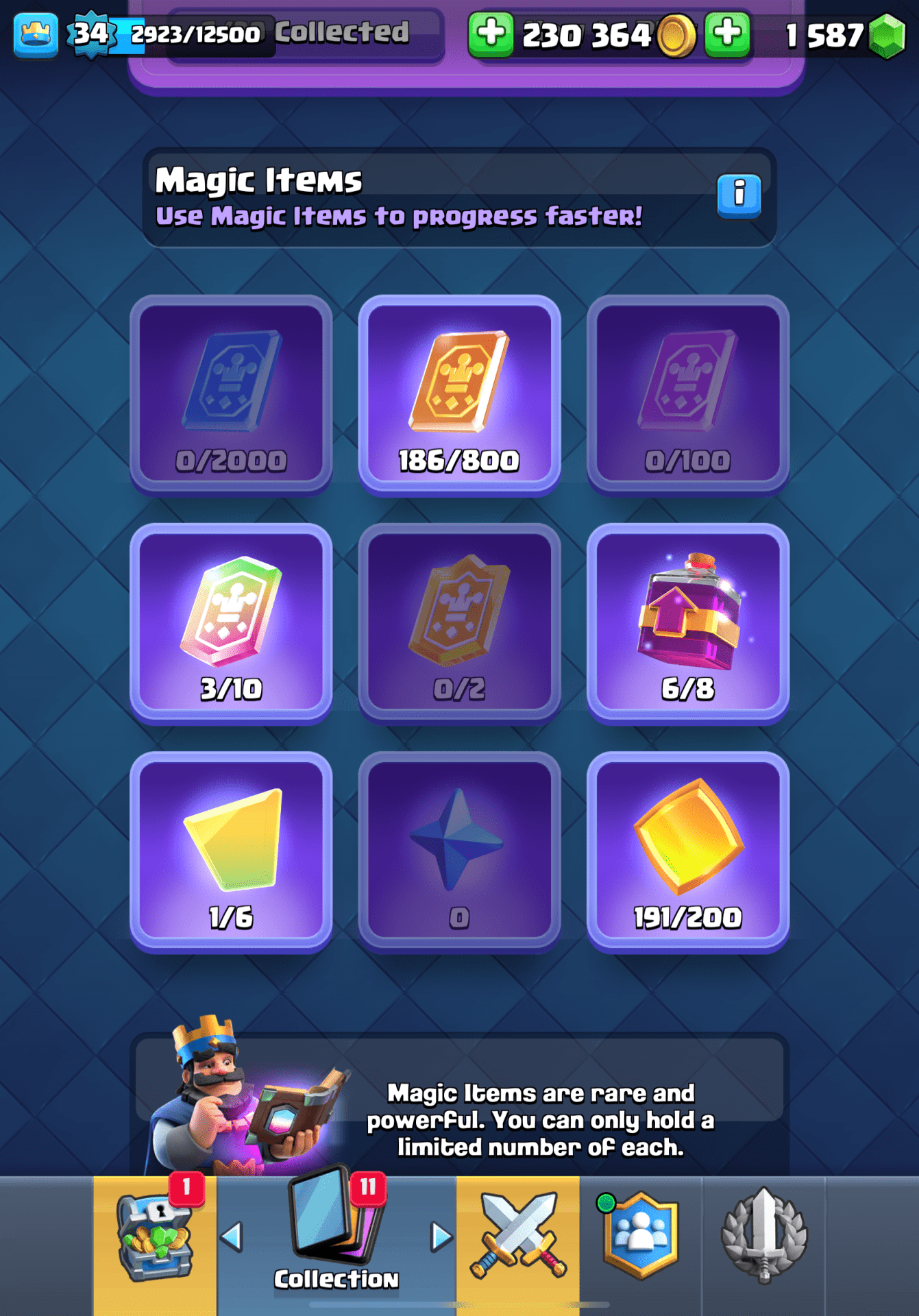The height and width of the screenshot is (1316, 919).
Task: Tap the left arrow beside Collection
Action: 232,1237
